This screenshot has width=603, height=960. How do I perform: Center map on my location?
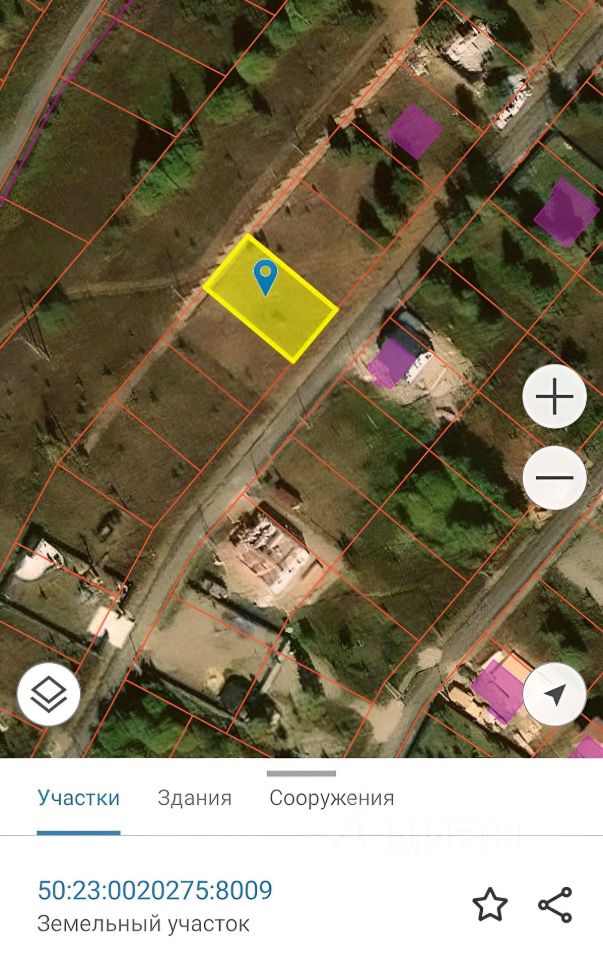click(x=554, y=693)
